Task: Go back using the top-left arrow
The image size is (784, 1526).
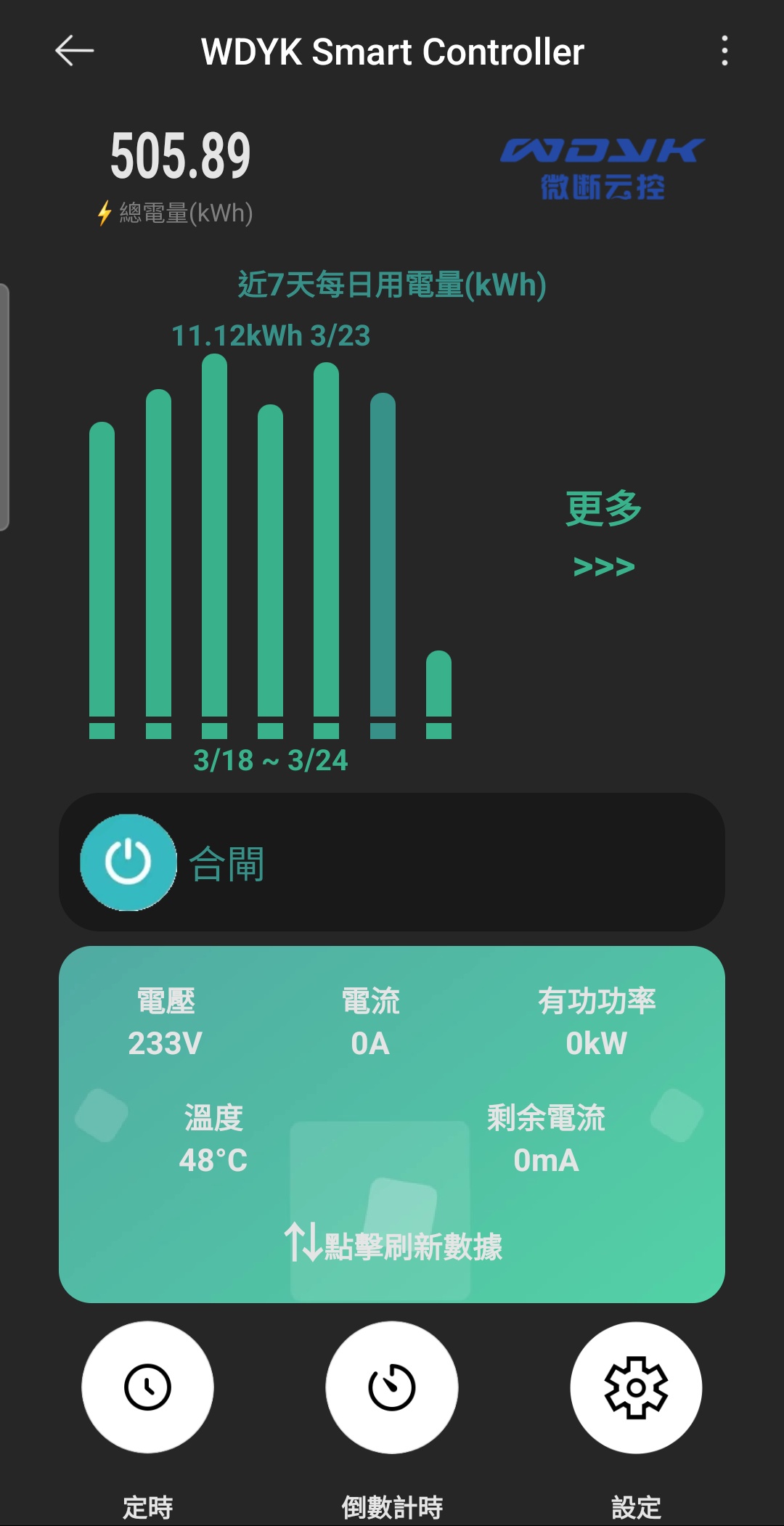Action: click(74, 51)
